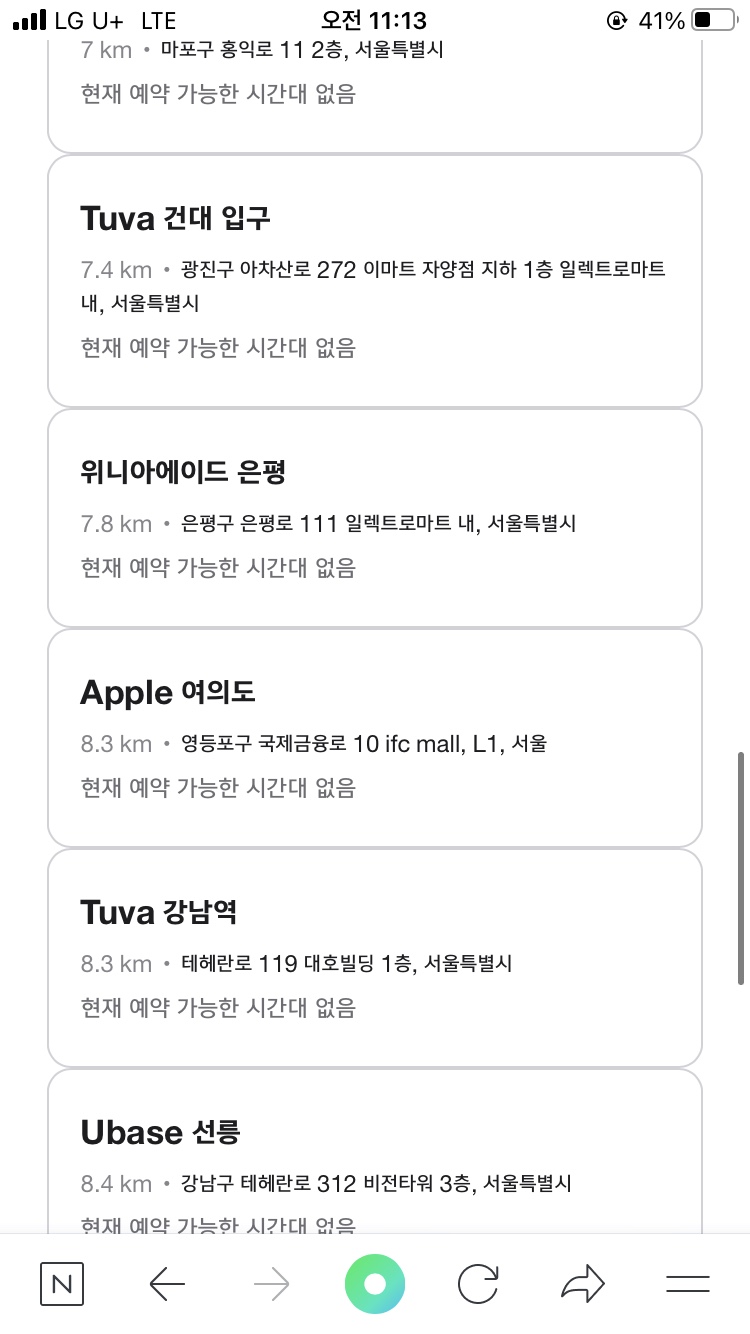Select the 위니아에이드 은평 store card
This screenshot has height=1334, width=750.
coord(375,518)
